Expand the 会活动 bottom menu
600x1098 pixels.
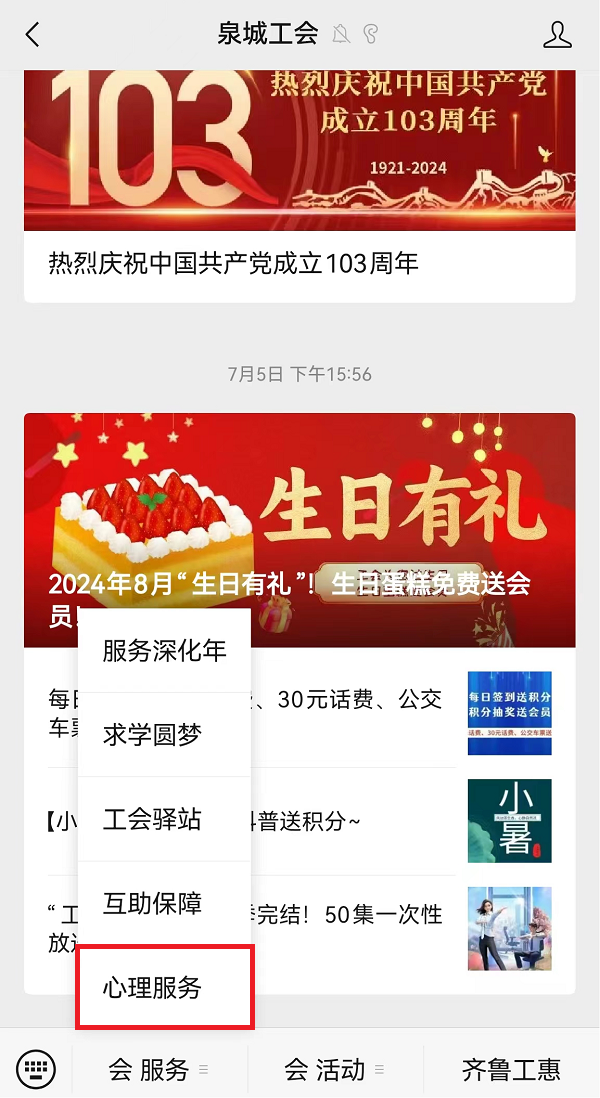click(x=335, y=1070)
